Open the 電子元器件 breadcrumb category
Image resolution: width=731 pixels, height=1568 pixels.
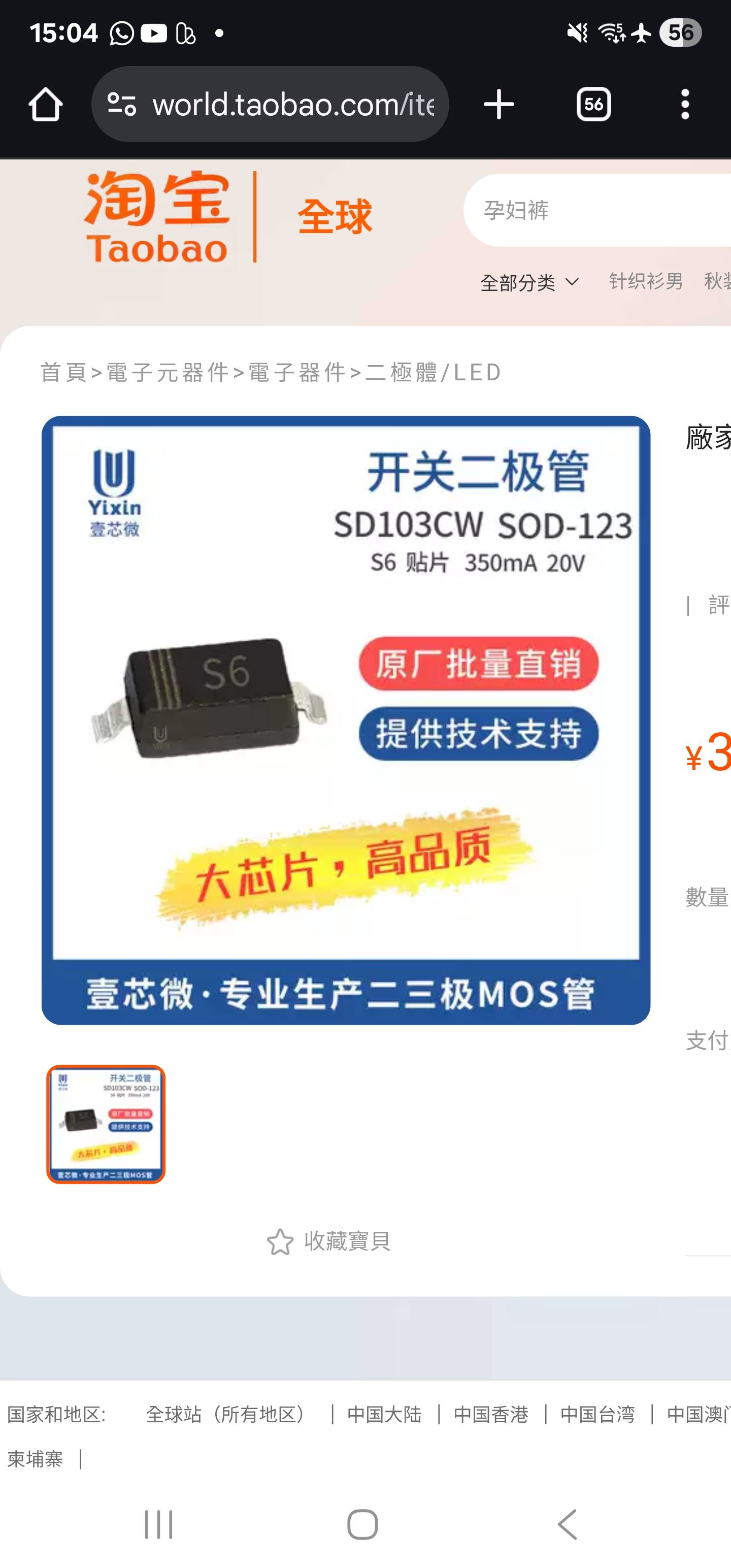(x=168, y=372)
